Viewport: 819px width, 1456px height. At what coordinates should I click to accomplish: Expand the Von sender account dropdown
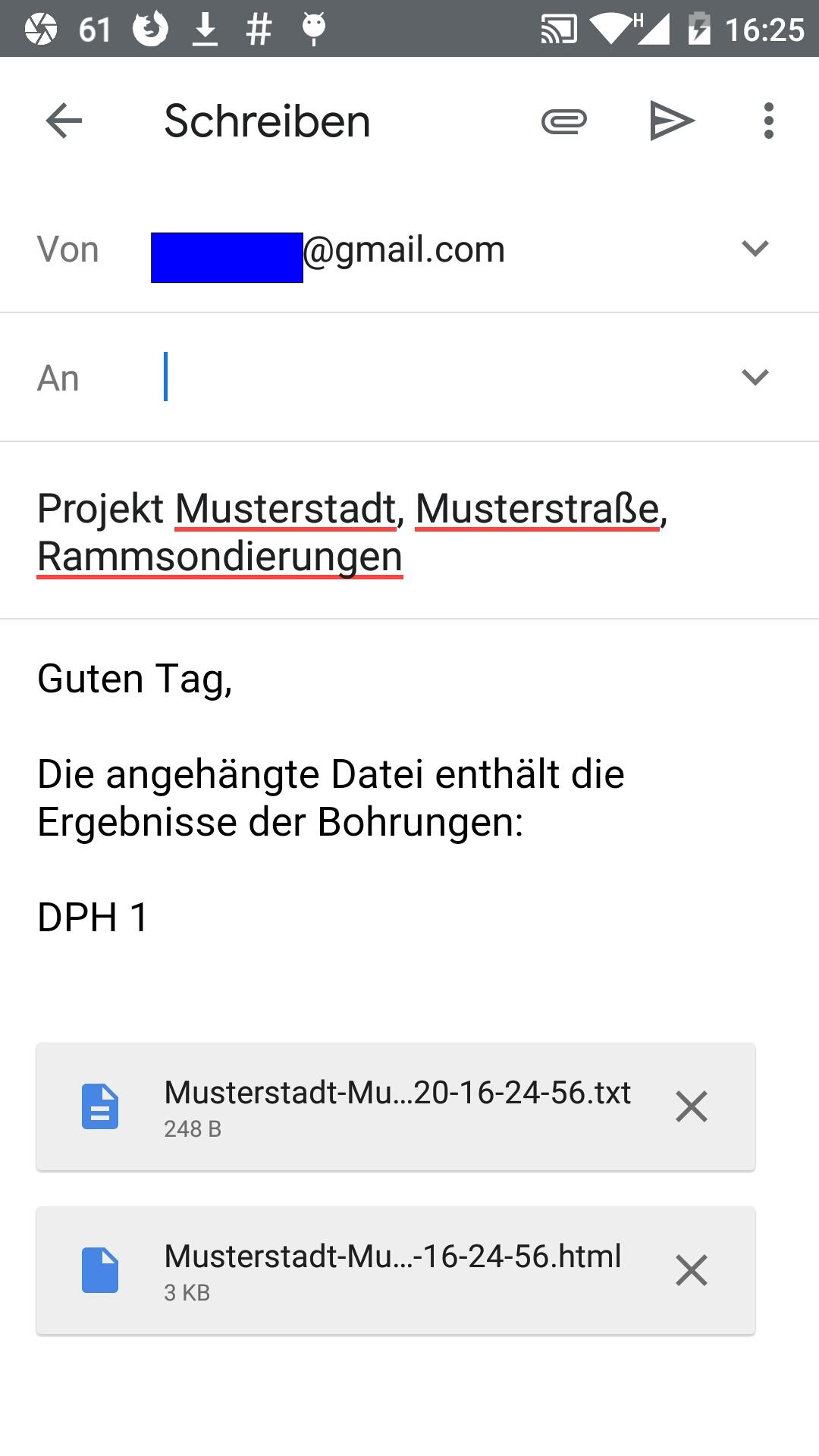pos(755,249)
